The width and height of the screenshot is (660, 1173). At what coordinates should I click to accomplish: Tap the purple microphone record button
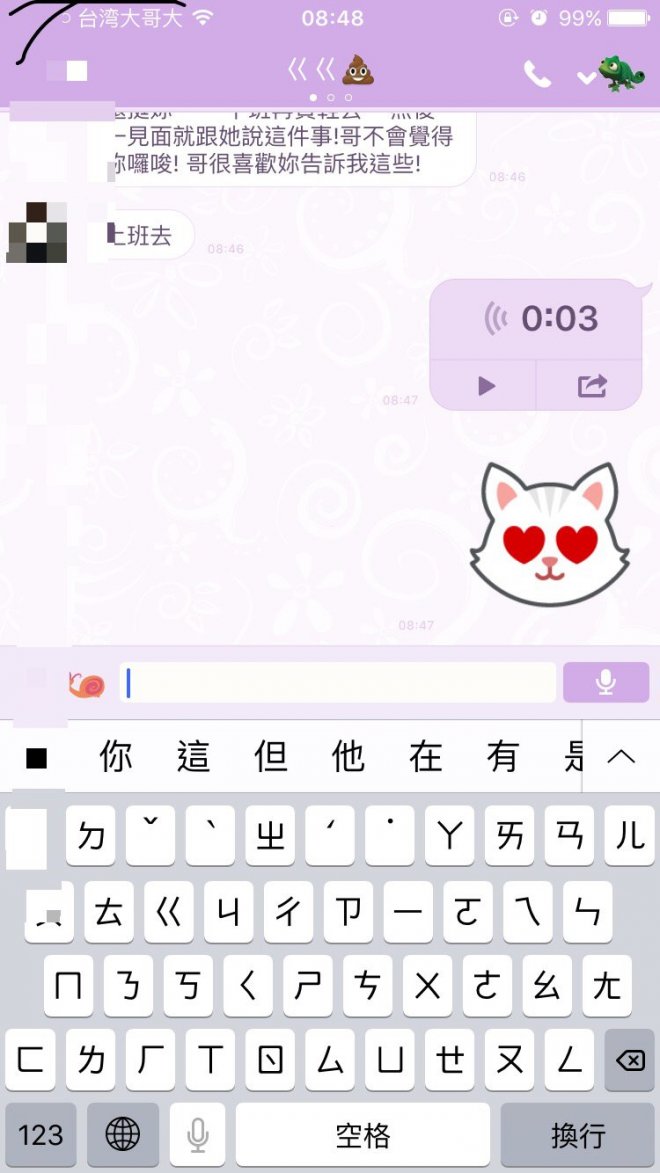click(605, 683)
